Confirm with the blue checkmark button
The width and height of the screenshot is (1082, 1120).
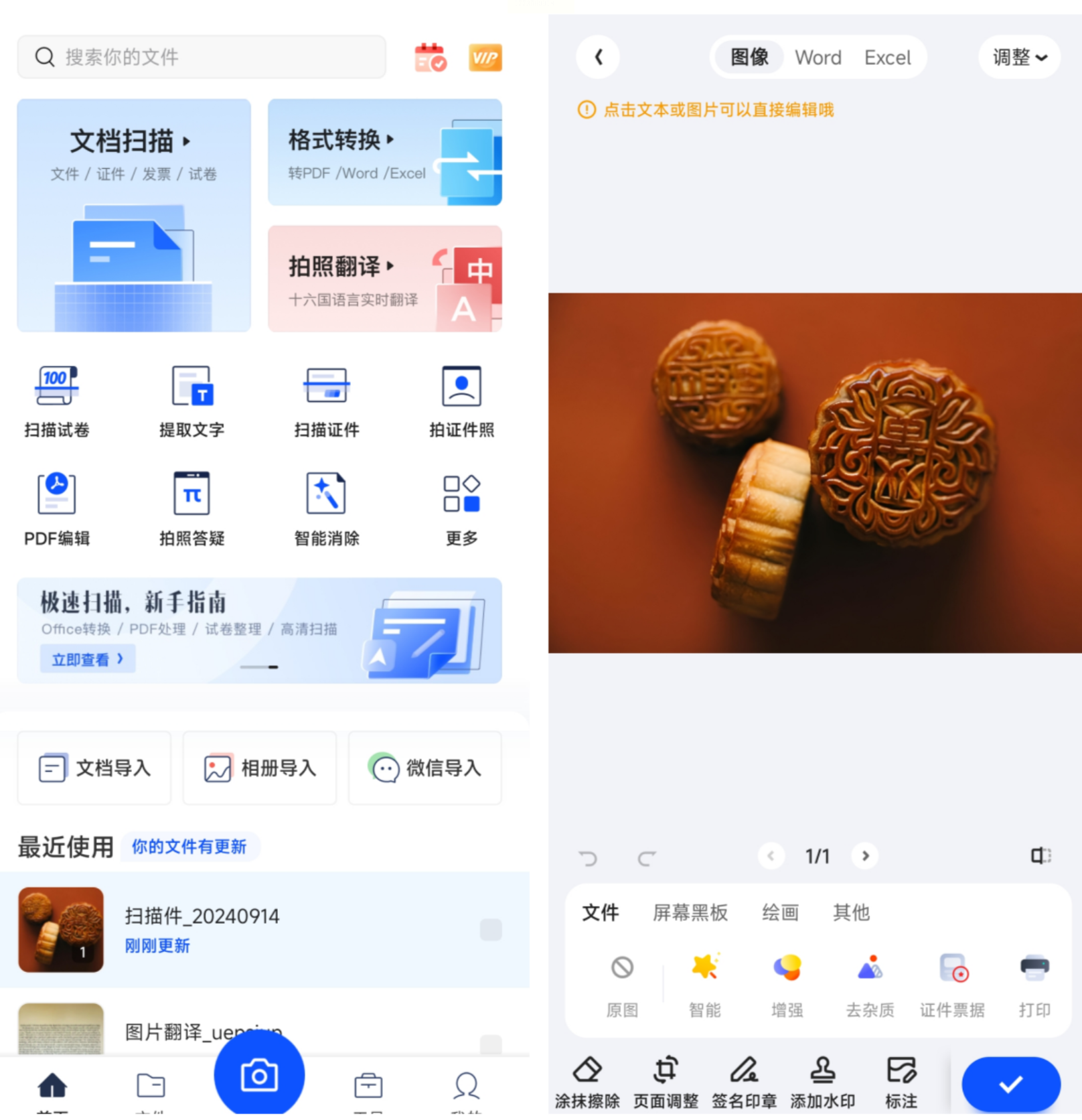coord(1010,1084)
